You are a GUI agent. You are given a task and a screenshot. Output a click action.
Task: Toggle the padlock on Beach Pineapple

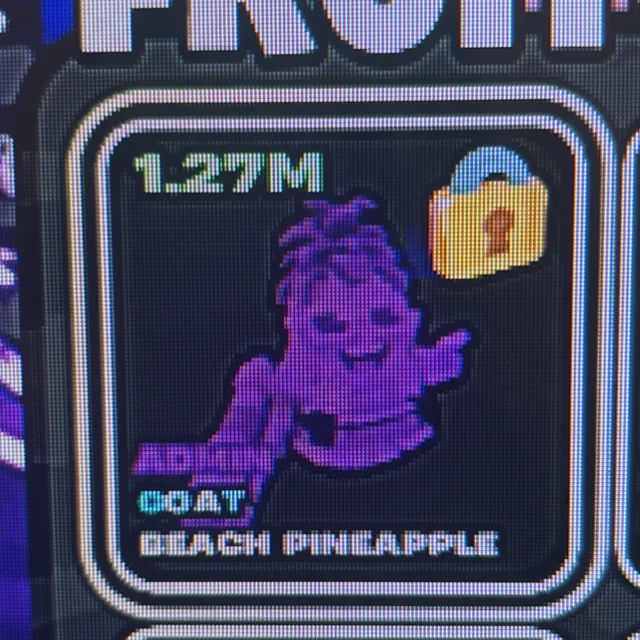(488, 213)
